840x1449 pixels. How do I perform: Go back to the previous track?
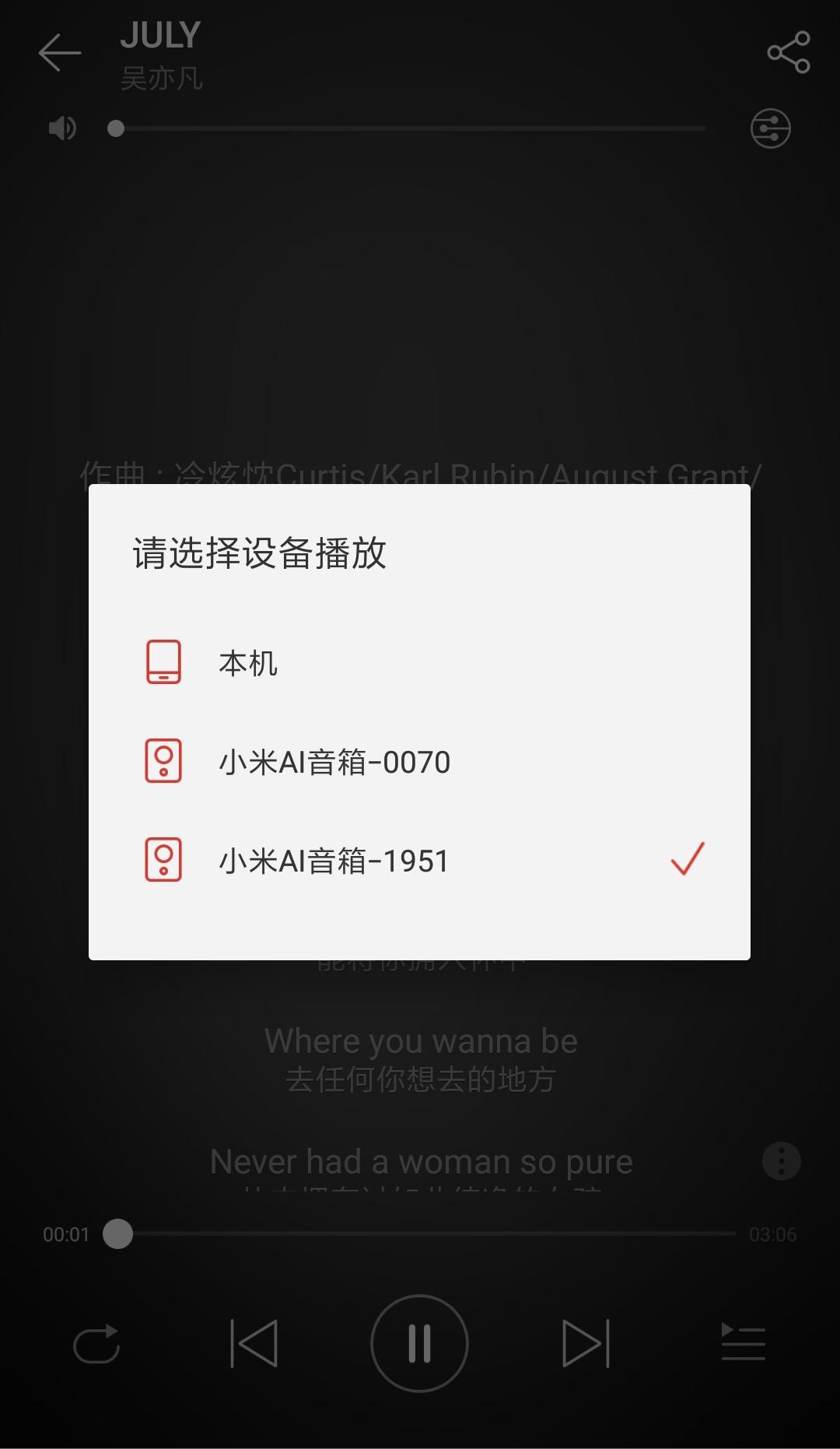pos(255,1343)
